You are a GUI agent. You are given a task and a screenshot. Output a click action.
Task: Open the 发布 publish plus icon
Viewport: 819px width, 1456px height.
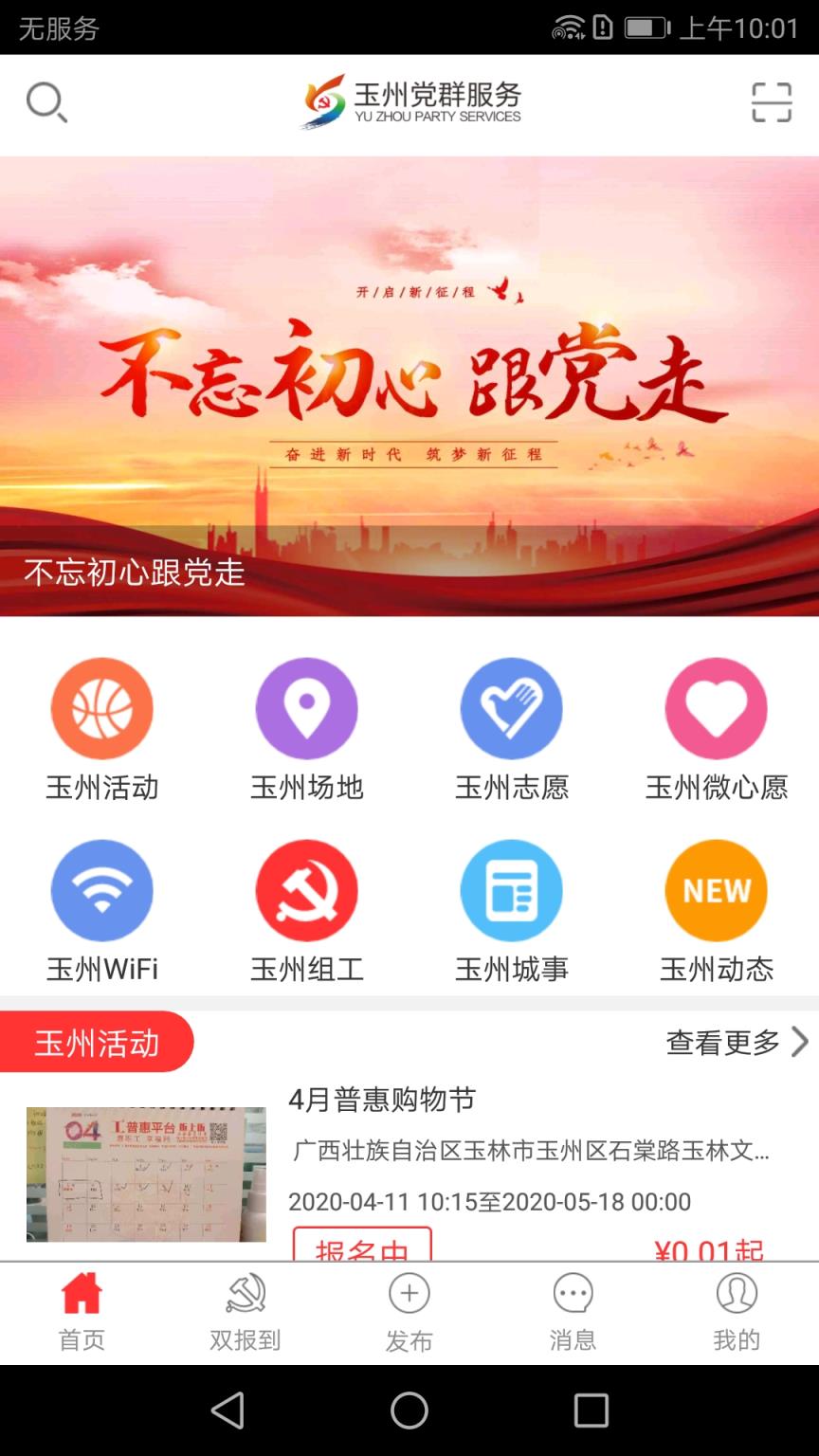tap(409, 1294)
